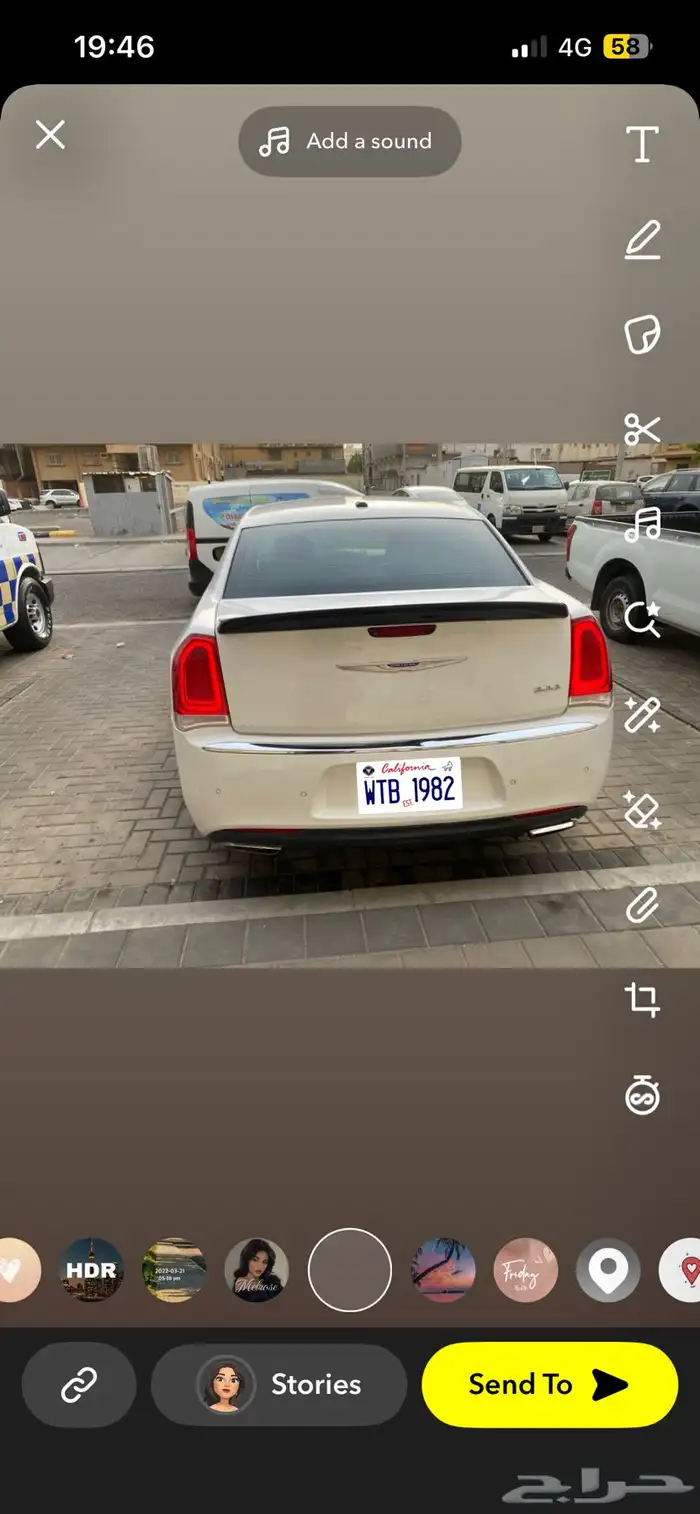The height and width of the screenshot is (1514, 700).
Task: Open the sticker picker
Action: click(x=642, y=334)
